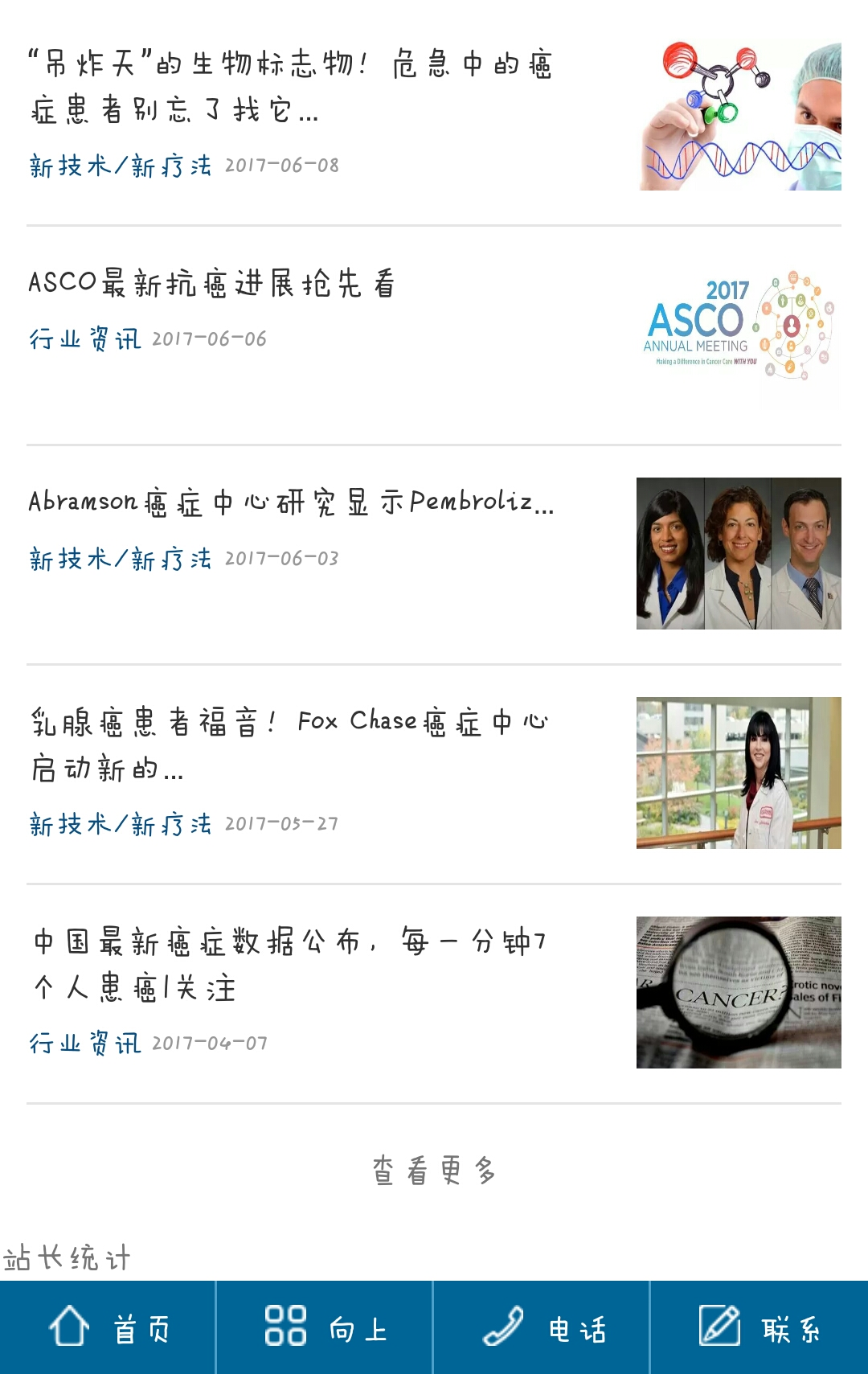Tap 查看更多 to load more articles
This screenshot has height=1374, width=868.
click(434, 1171)
